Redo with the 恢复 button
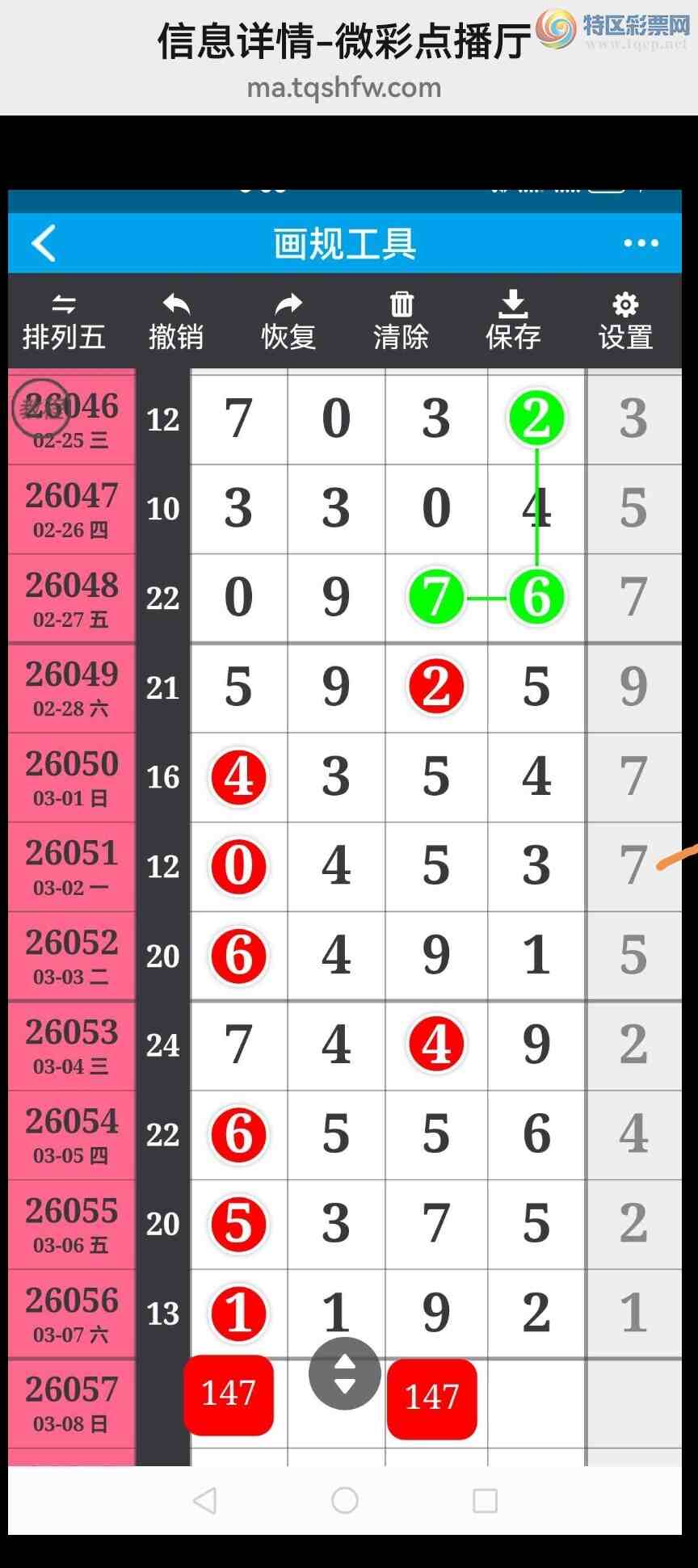Image resolution: width=698 pixels, height=1568 pixels. tap(288, 322)
